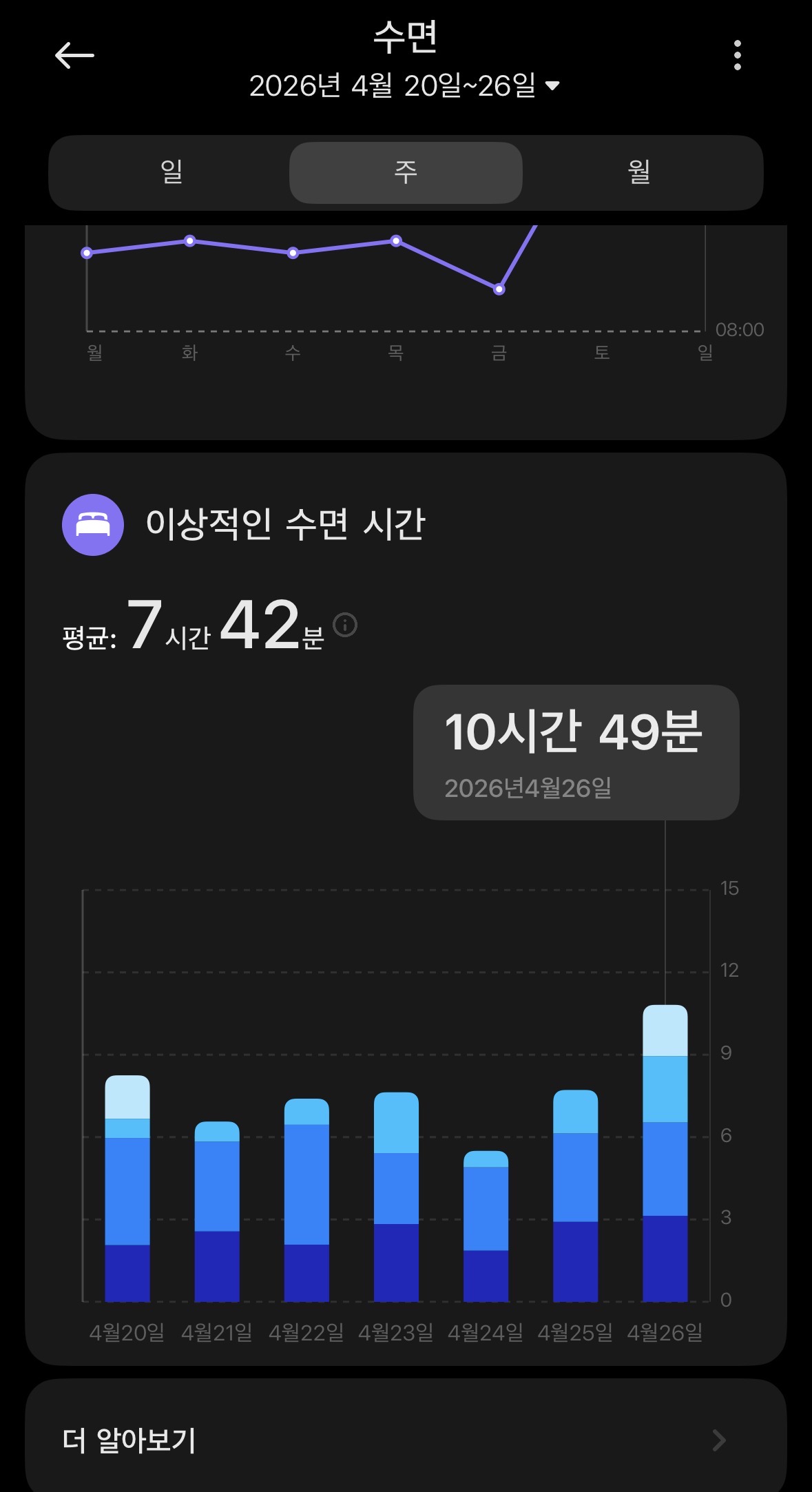This screenshot has width=812, height=1492.
Task: Switch to the 일 (day) tab
Action: pos(171,172)
